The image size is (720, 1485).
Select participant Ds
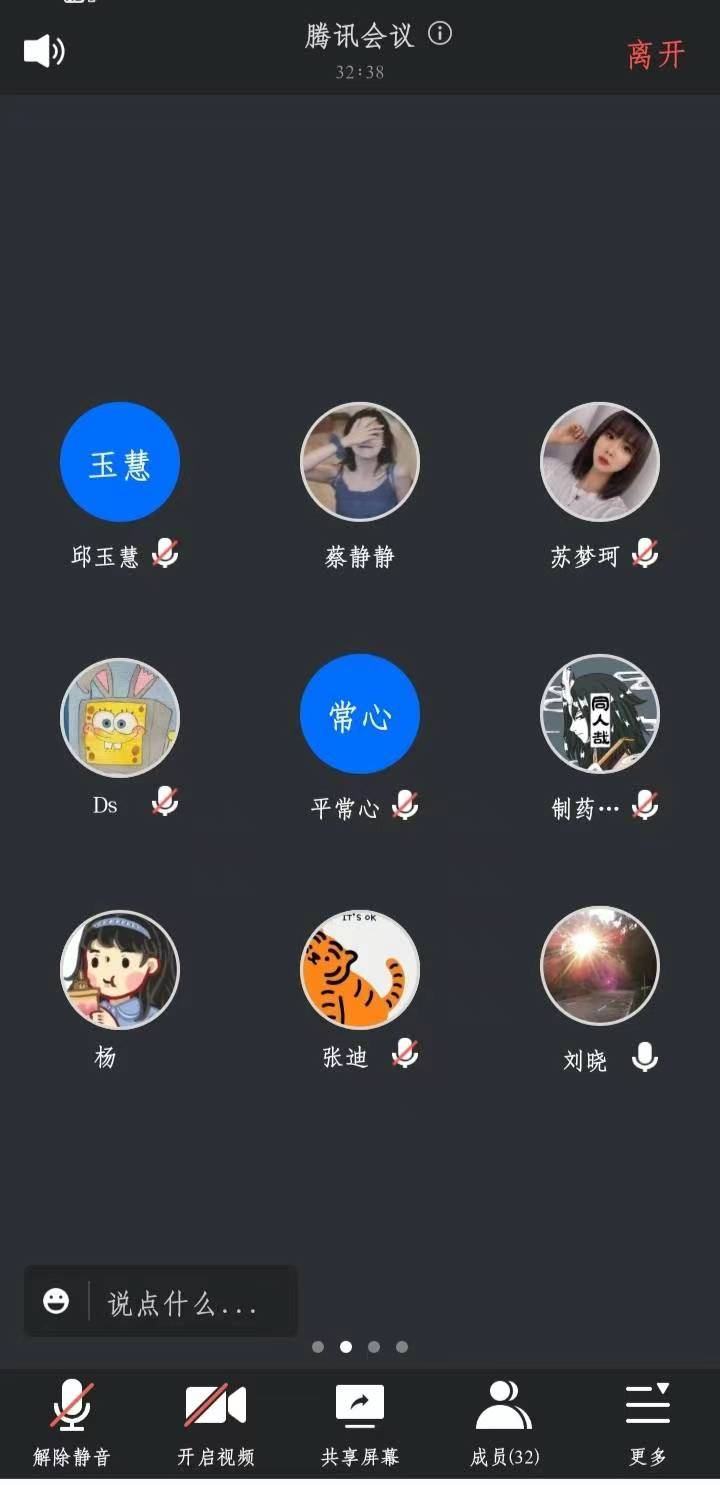pos(120,717)
